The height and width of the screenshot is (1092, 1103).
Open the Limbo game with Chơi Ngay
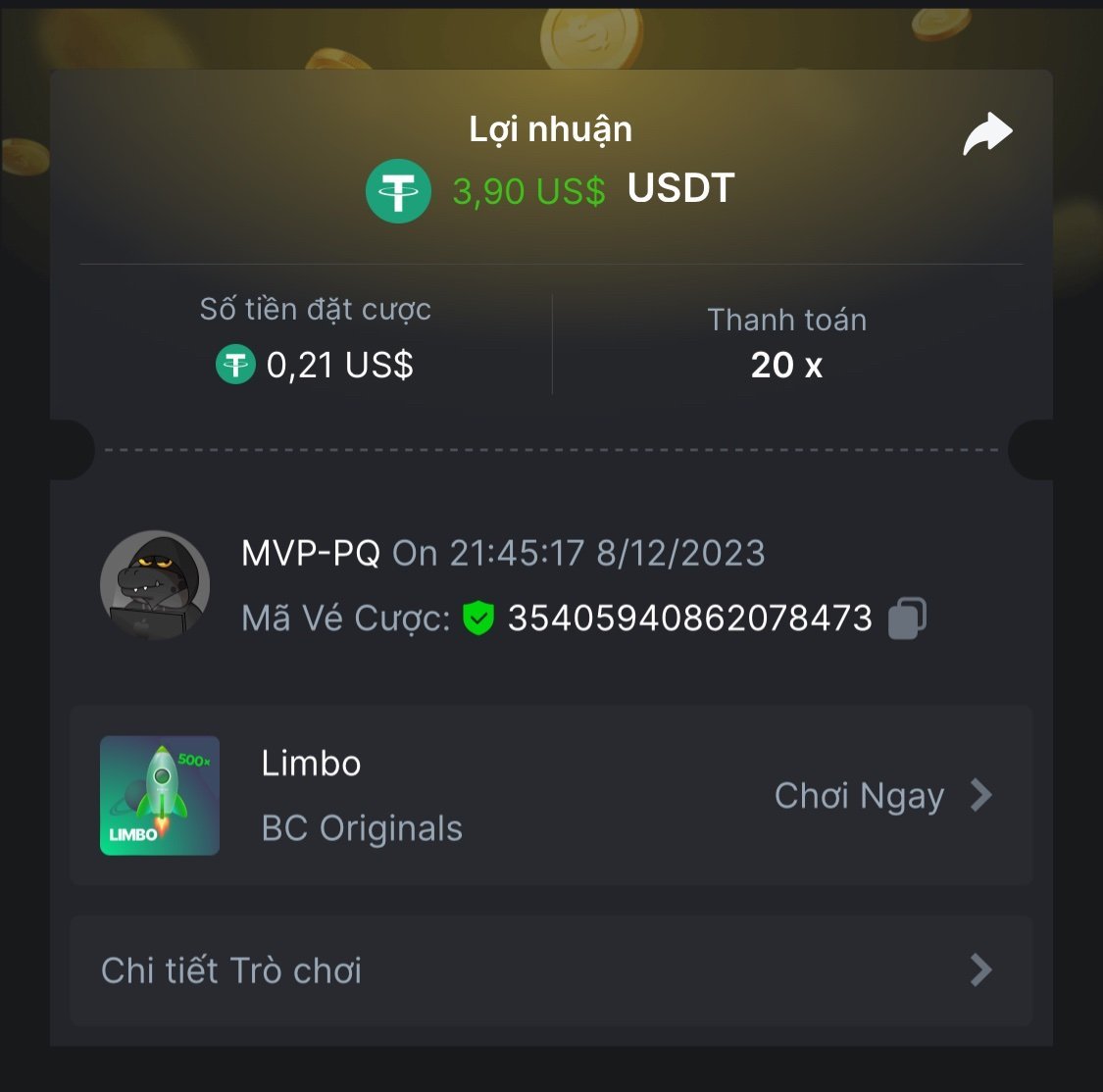[x=881, y=795]
